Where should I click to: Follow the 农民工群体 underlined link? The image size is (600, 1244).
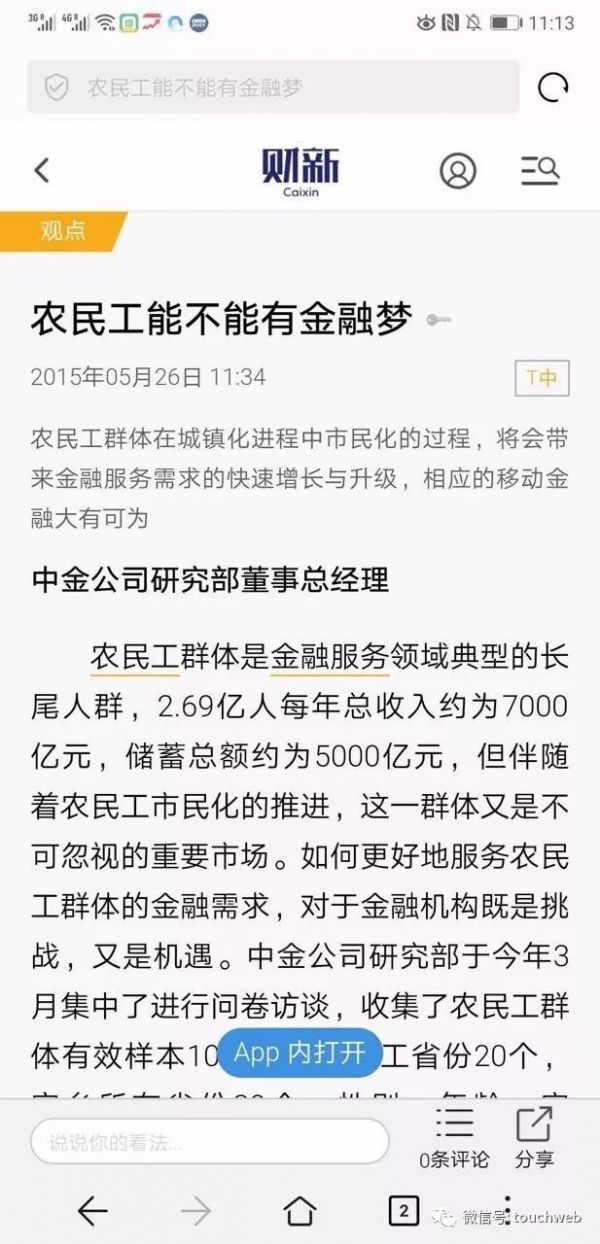(x=134, y=657)
